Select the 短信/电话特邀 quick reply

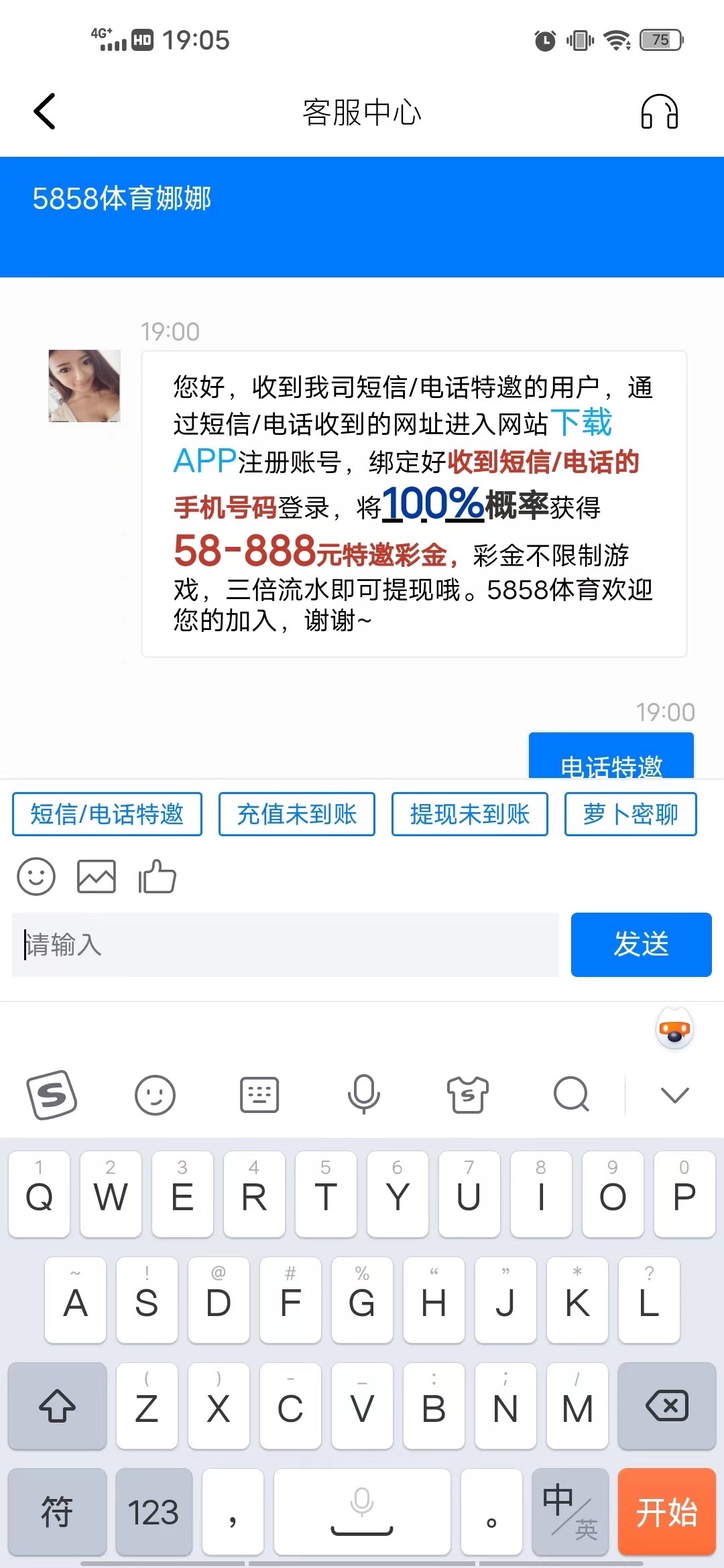[x=107, y=814]
